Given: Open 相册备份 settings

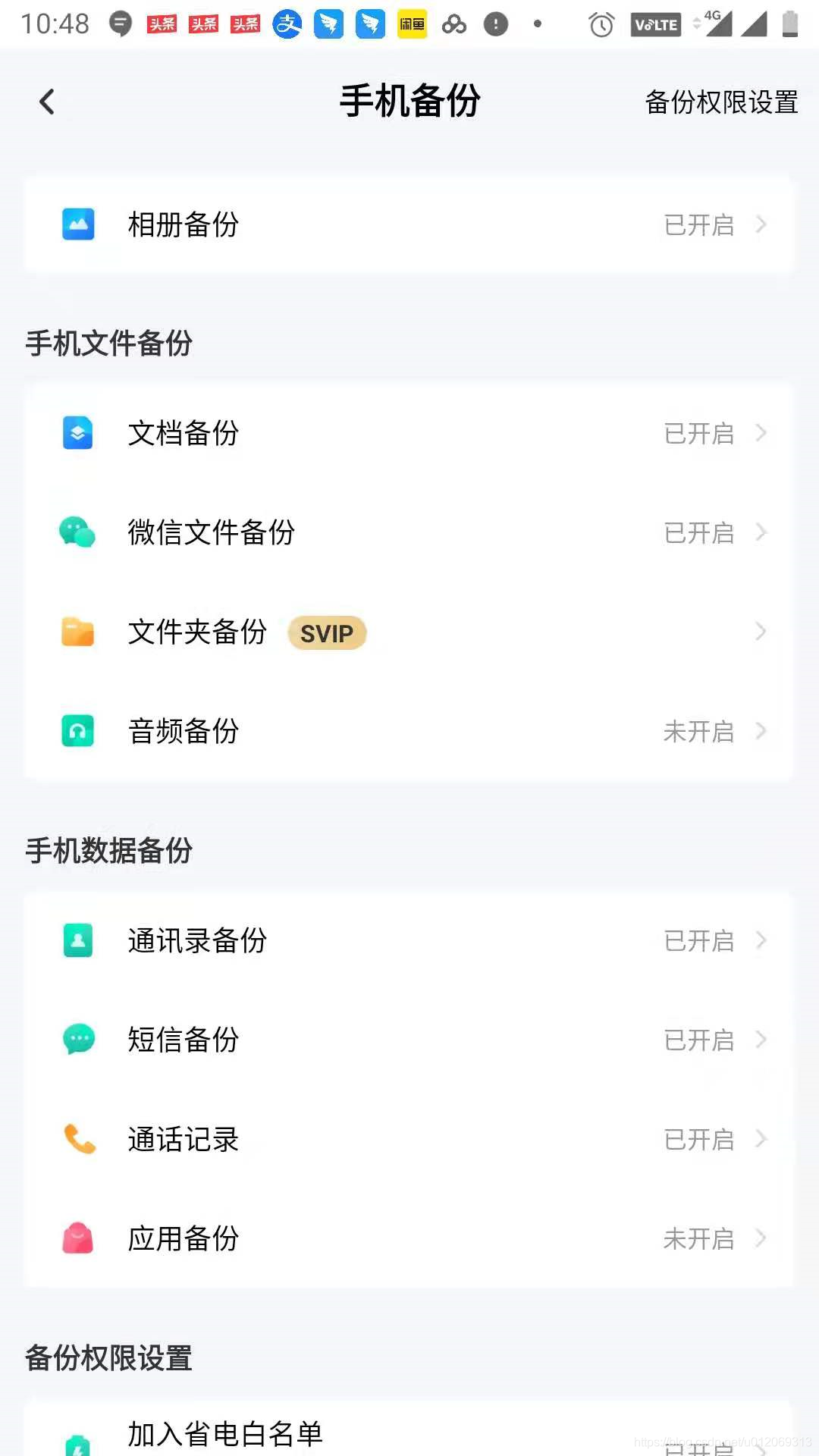Looking at the screenshot, I should coord(409,224).
